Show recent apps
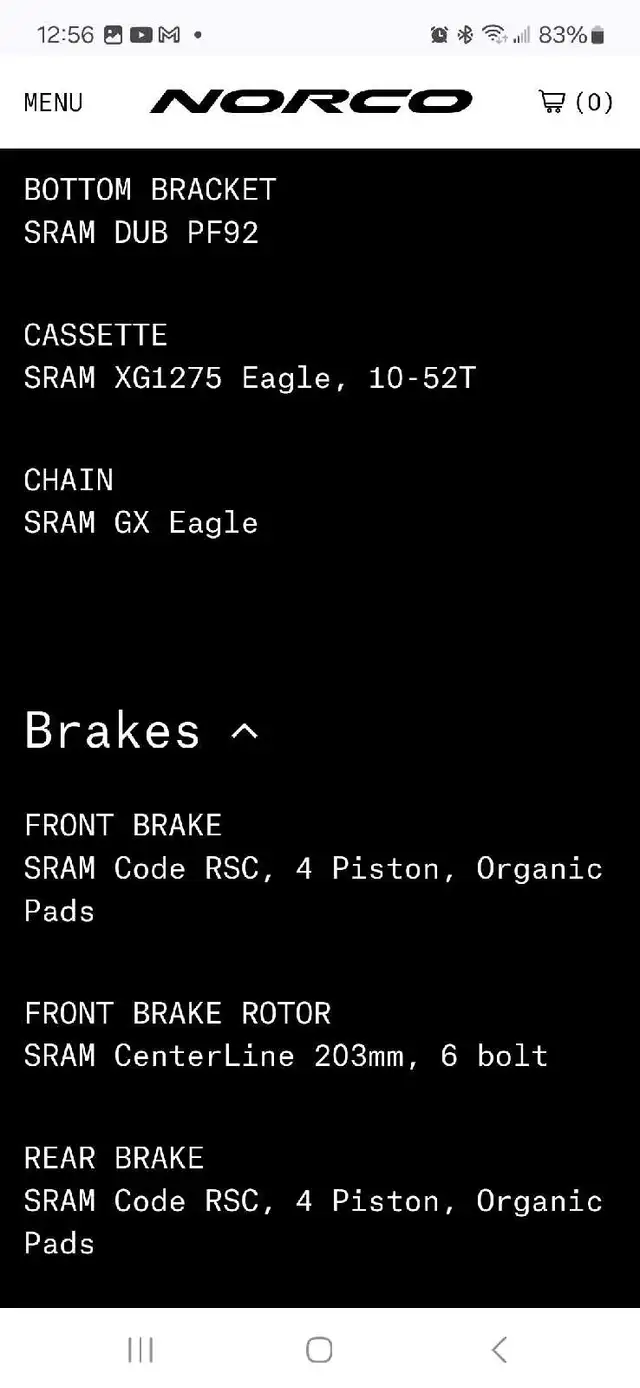This screenshot has width=640, height=1388. click(x=140, y=1350)
